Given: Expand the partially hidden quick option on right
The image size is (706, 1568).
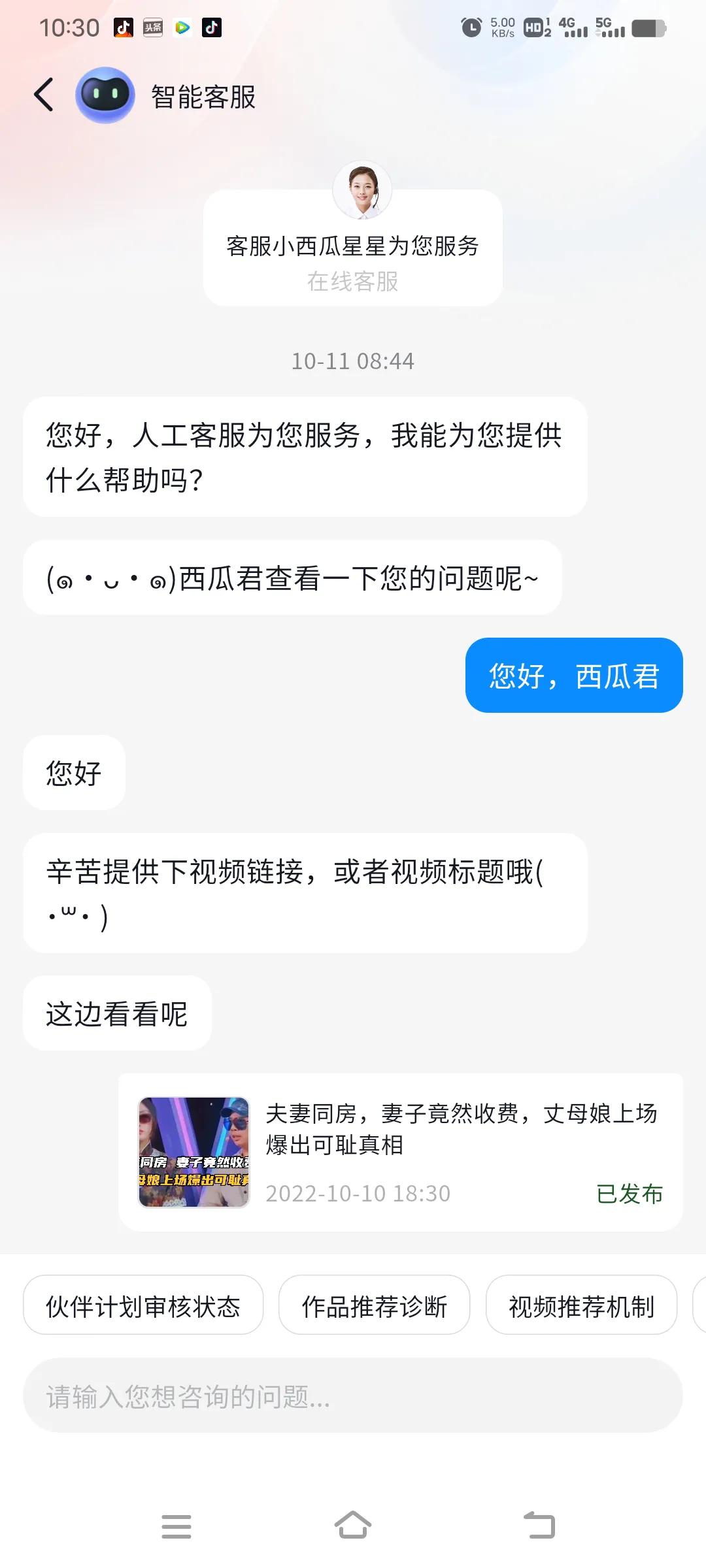Looking at the screenshot, I should point(697,1305).
